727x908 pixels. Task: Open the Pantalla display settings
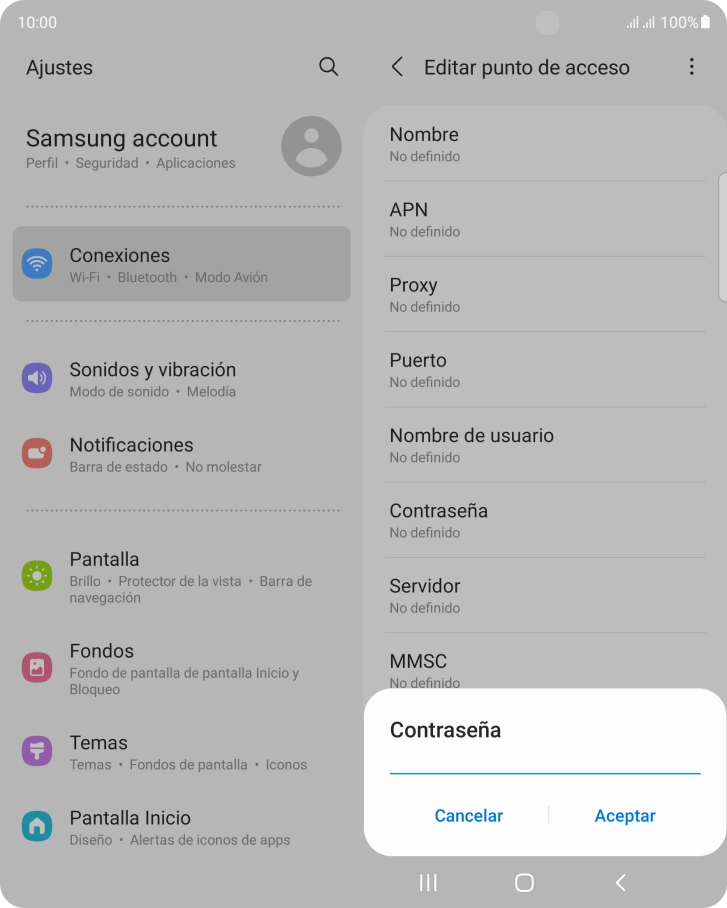click(x=181, y=577)
